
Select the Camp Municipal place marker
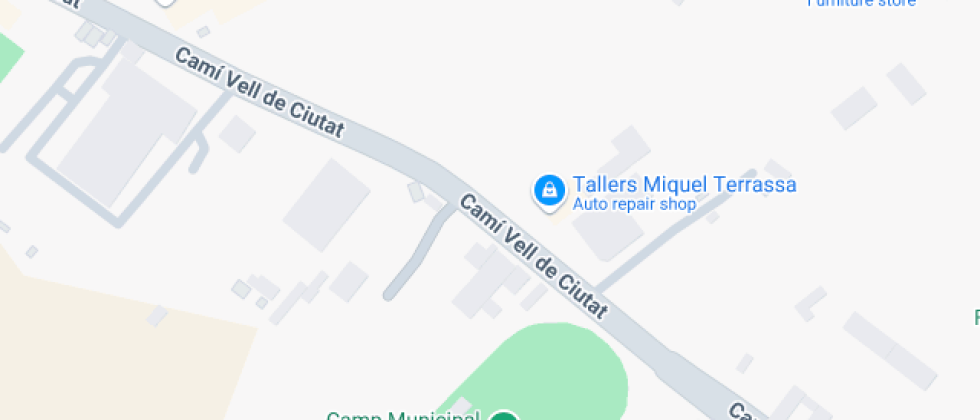click(x=504, y=416)
